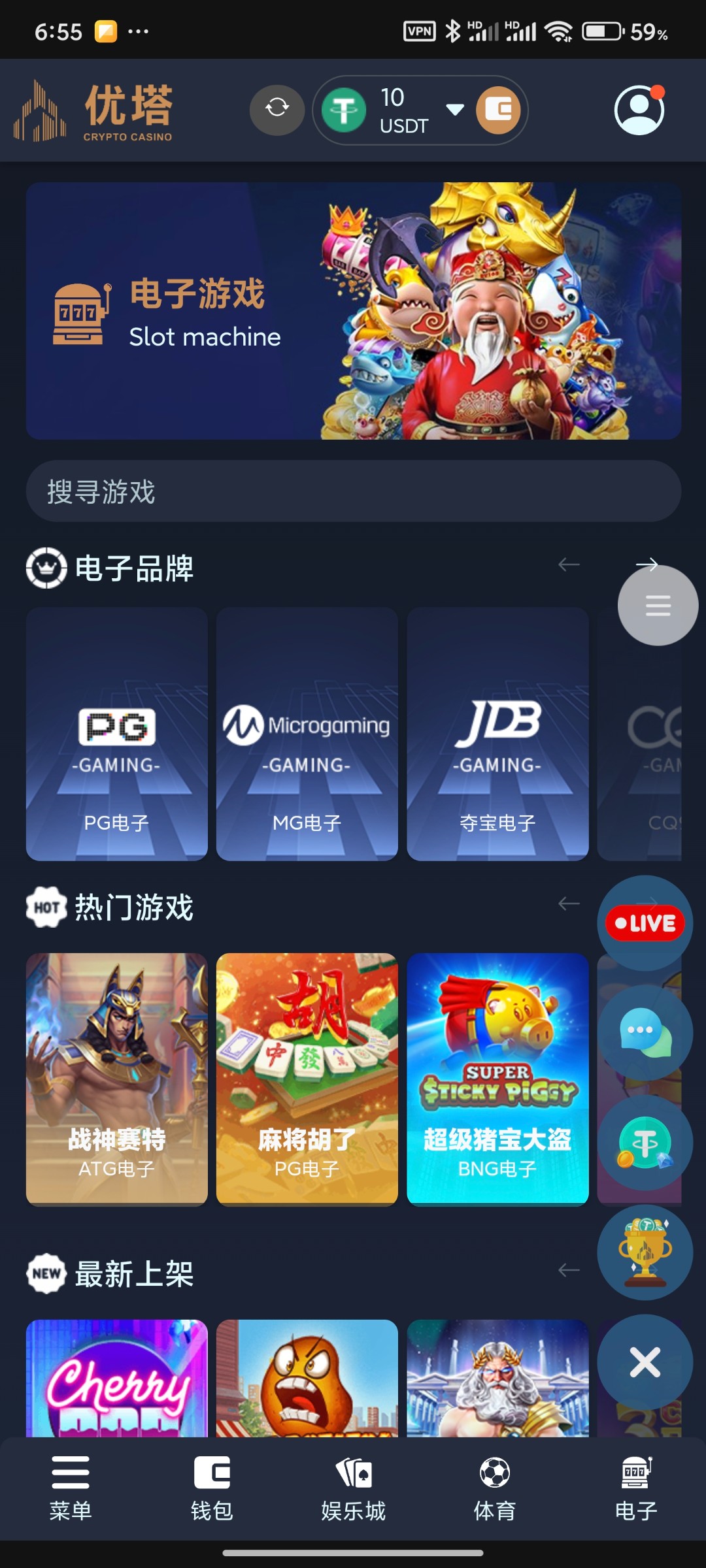Viewport: 706px width, 1568px height.
Task: Expand the USDT currency dropdown
Action: click(x=455, y=109)
